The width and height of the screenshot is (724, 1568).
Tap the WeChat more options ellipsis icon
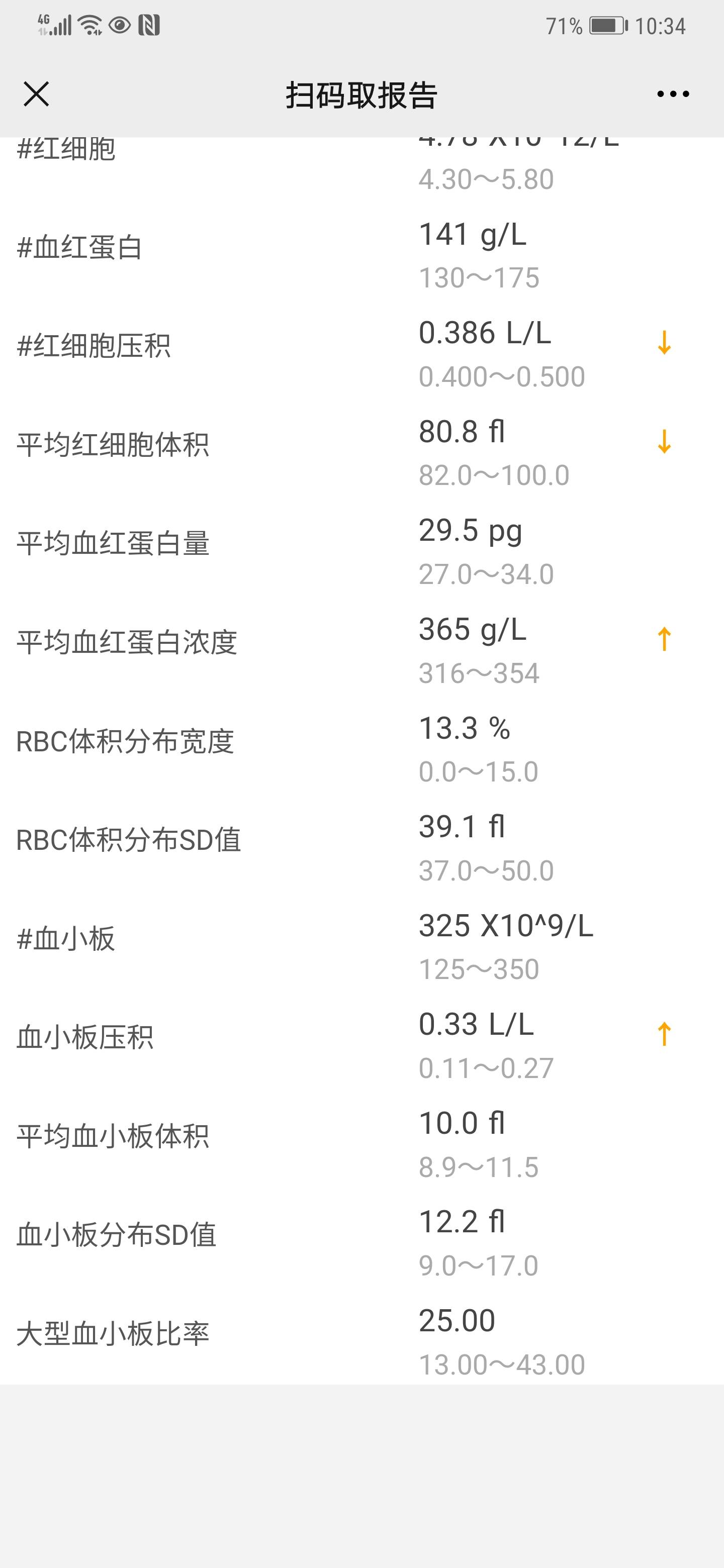tap(672, 94)
